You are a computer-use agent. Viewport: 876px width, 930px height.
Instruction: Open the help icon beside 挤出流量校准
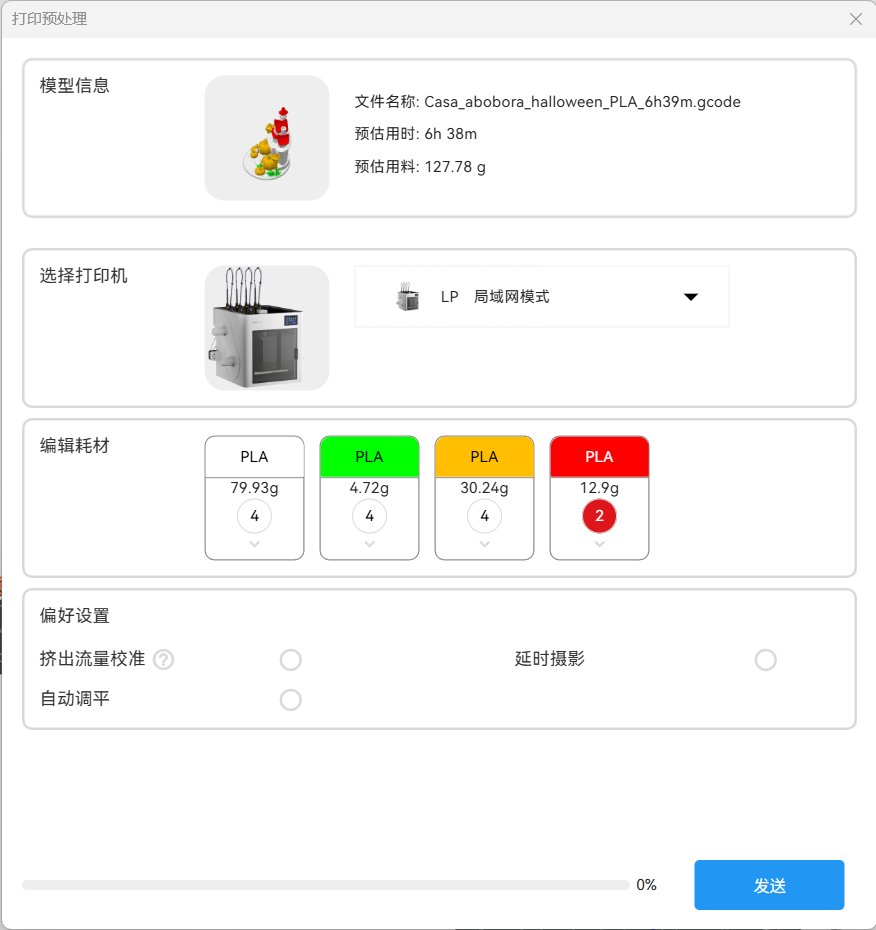(164, 660)
